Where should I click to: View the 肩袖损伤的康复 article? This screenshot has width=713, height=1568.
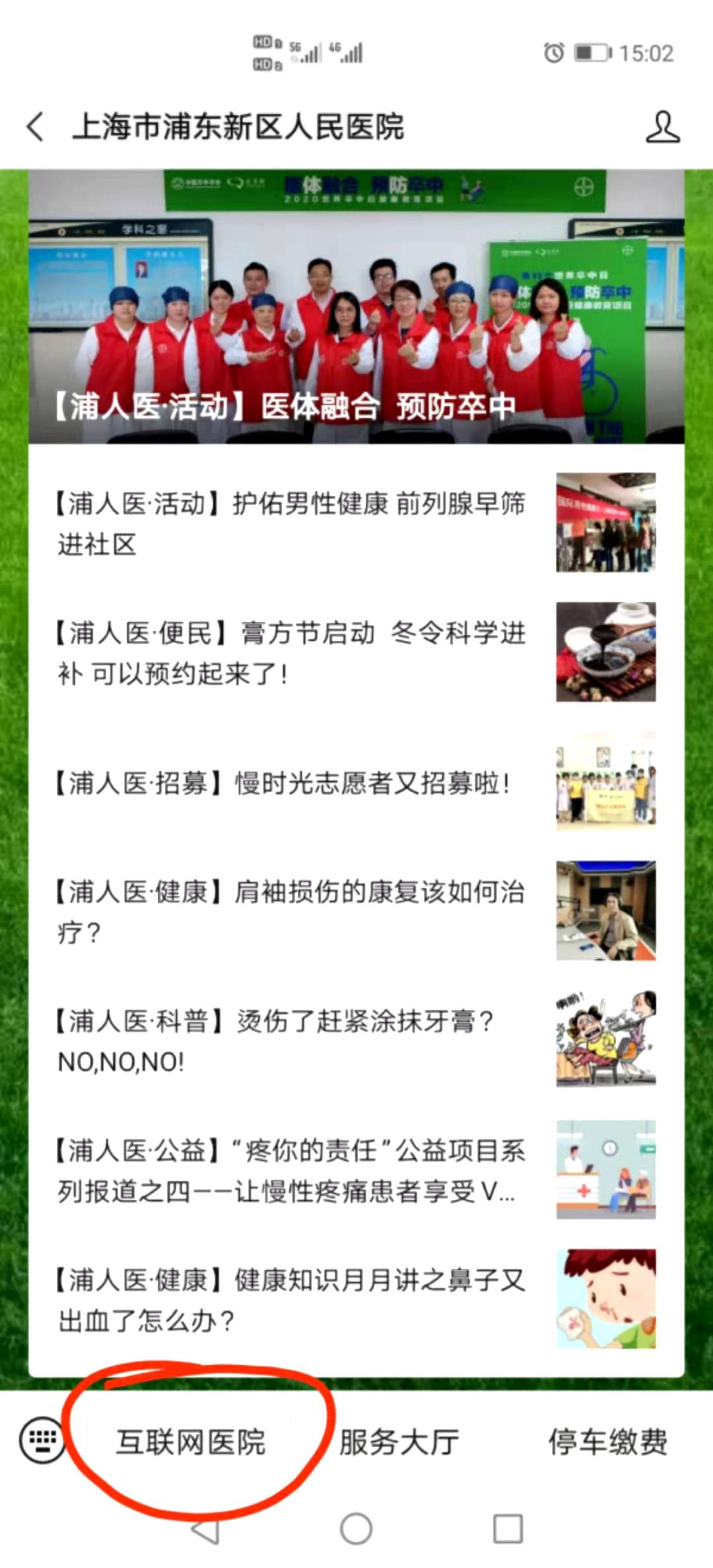pos(290,911)
